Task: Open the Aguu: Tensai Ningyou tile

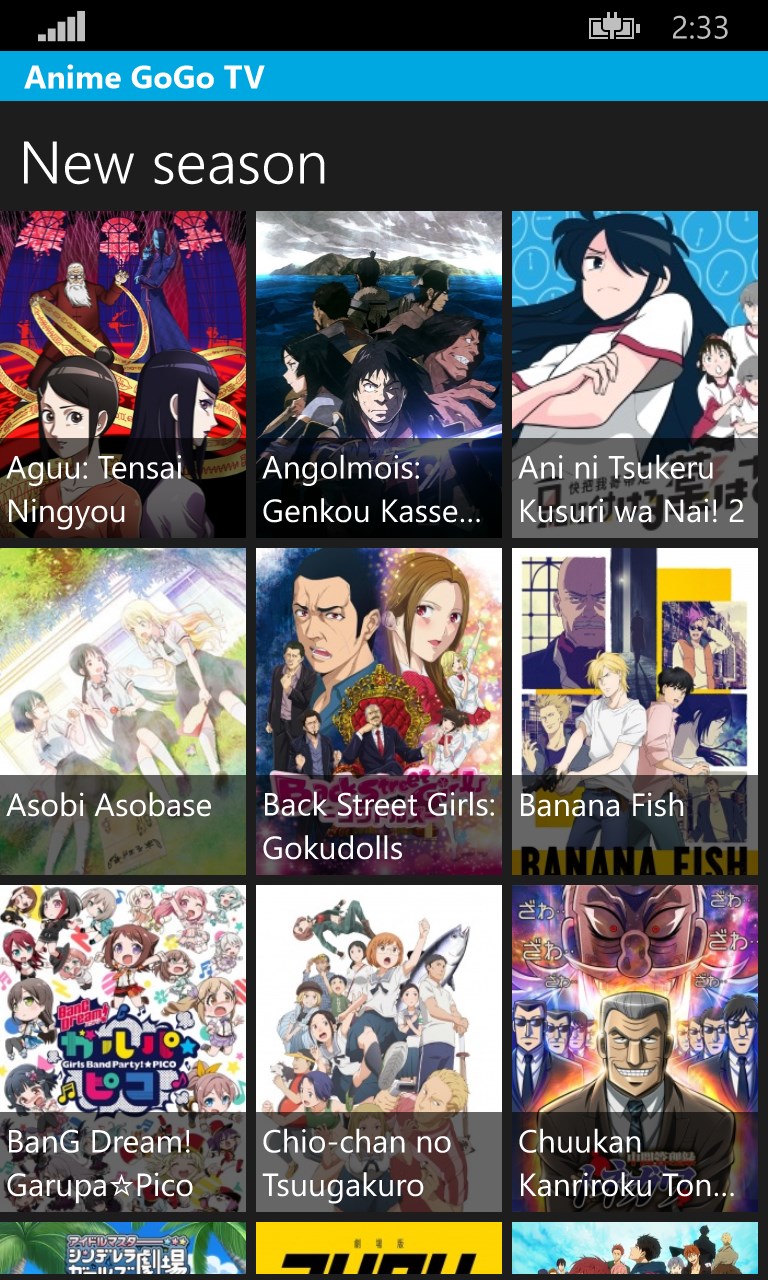Action: pyautogui.click(x=123, y=374)
